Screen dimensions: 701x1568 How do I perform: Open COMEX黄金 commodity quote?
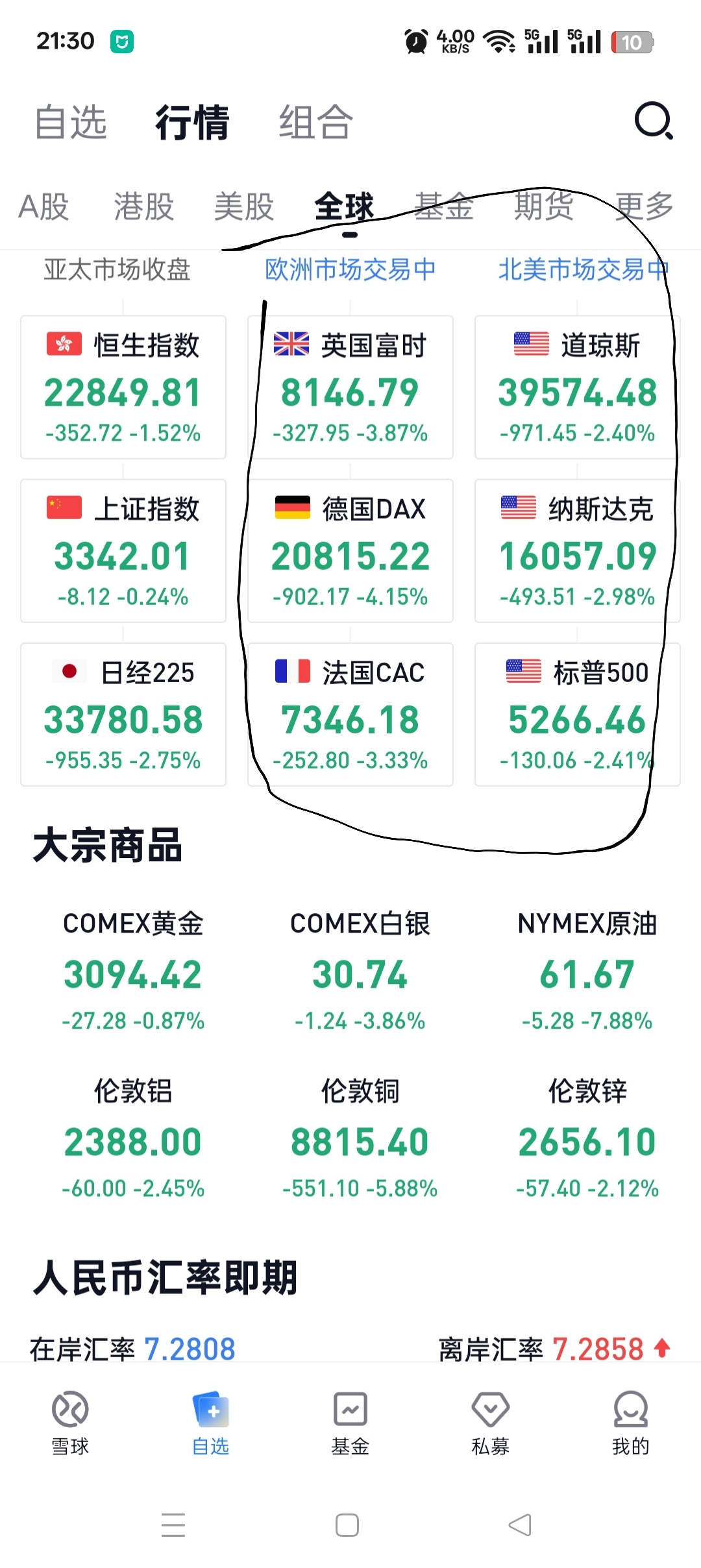[x=133, y=971]
